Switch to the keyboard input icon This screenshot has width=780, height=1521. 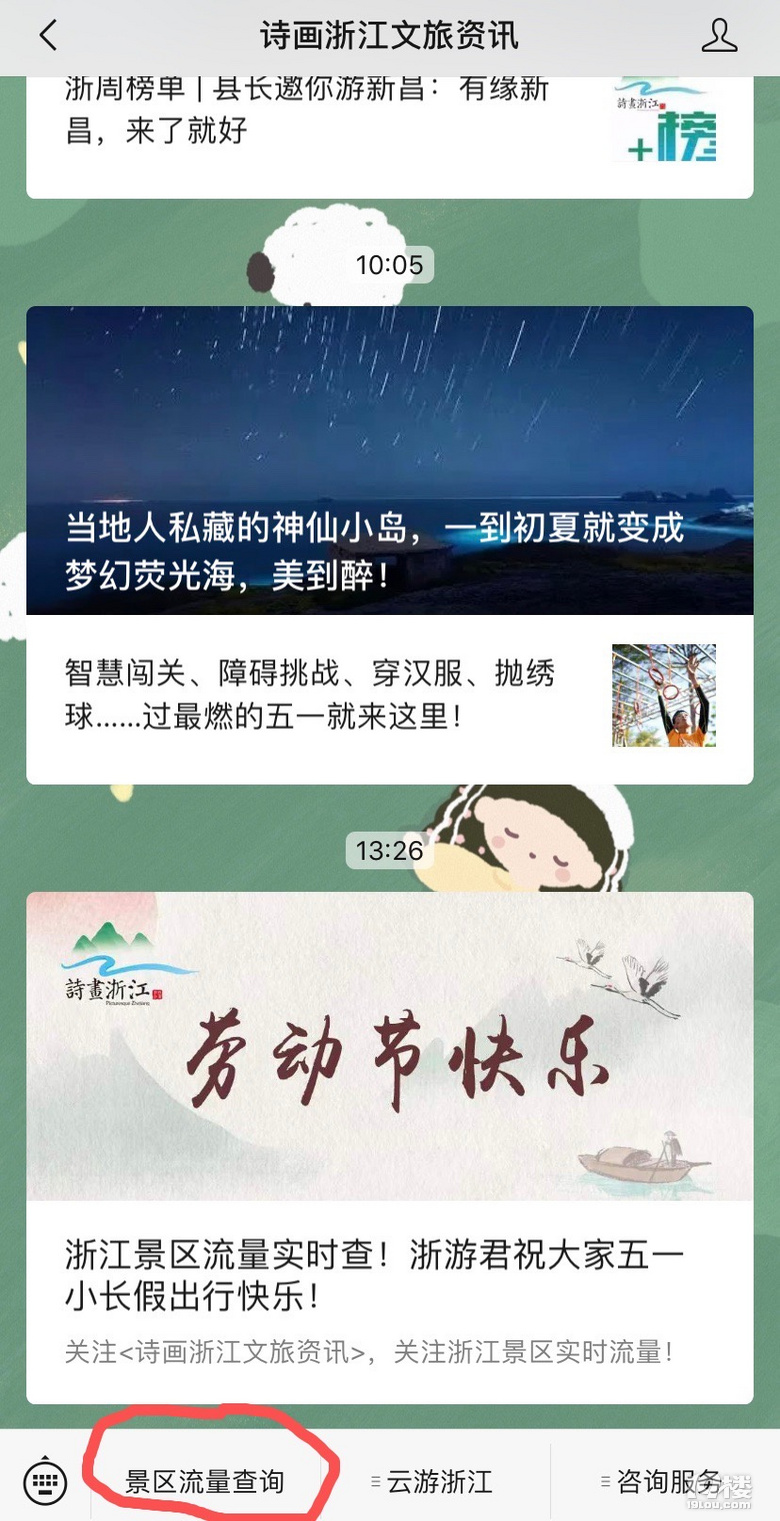pyautogui.click(x=44, y=1481)
